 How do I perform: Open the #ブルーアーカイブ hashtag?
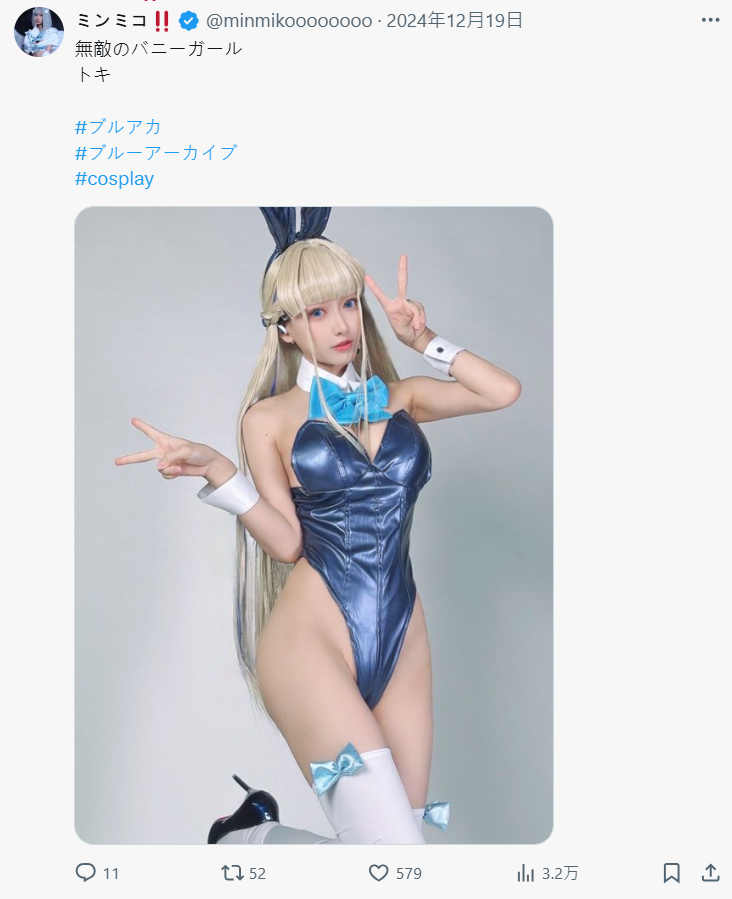tap(155, 153)
